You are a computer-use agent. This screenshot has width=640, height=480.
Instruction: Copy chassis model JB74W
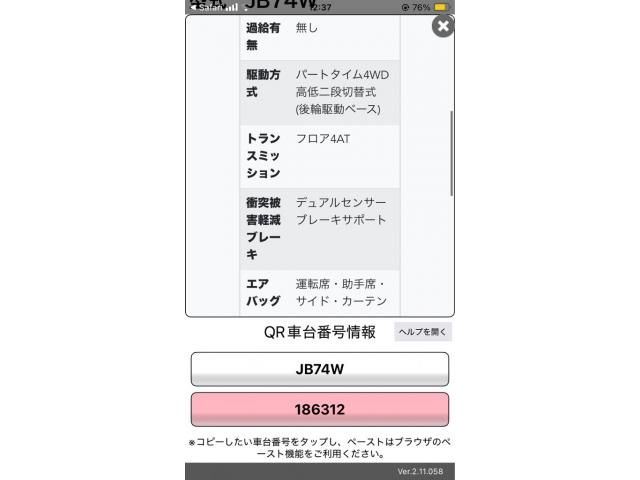[x=319, y=368]
